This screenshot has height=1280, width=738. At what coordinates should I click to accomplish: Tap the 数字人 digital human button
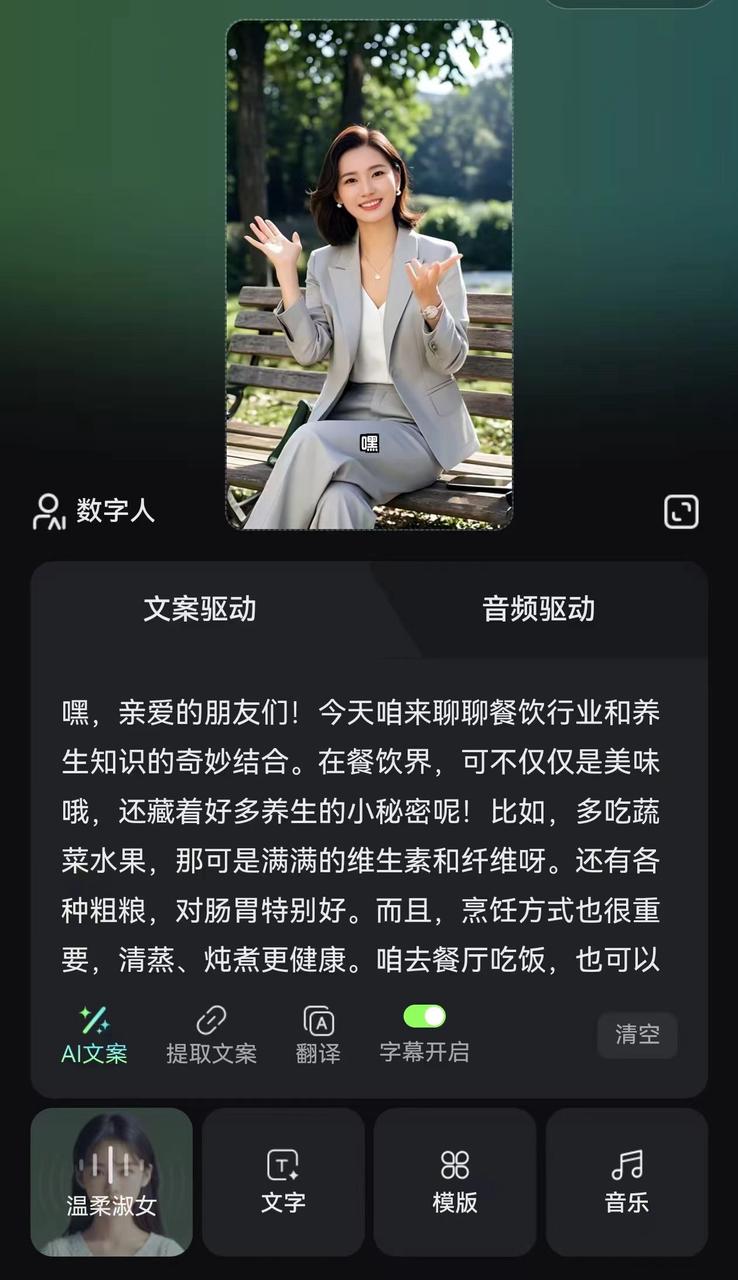[x=94, y=510]
